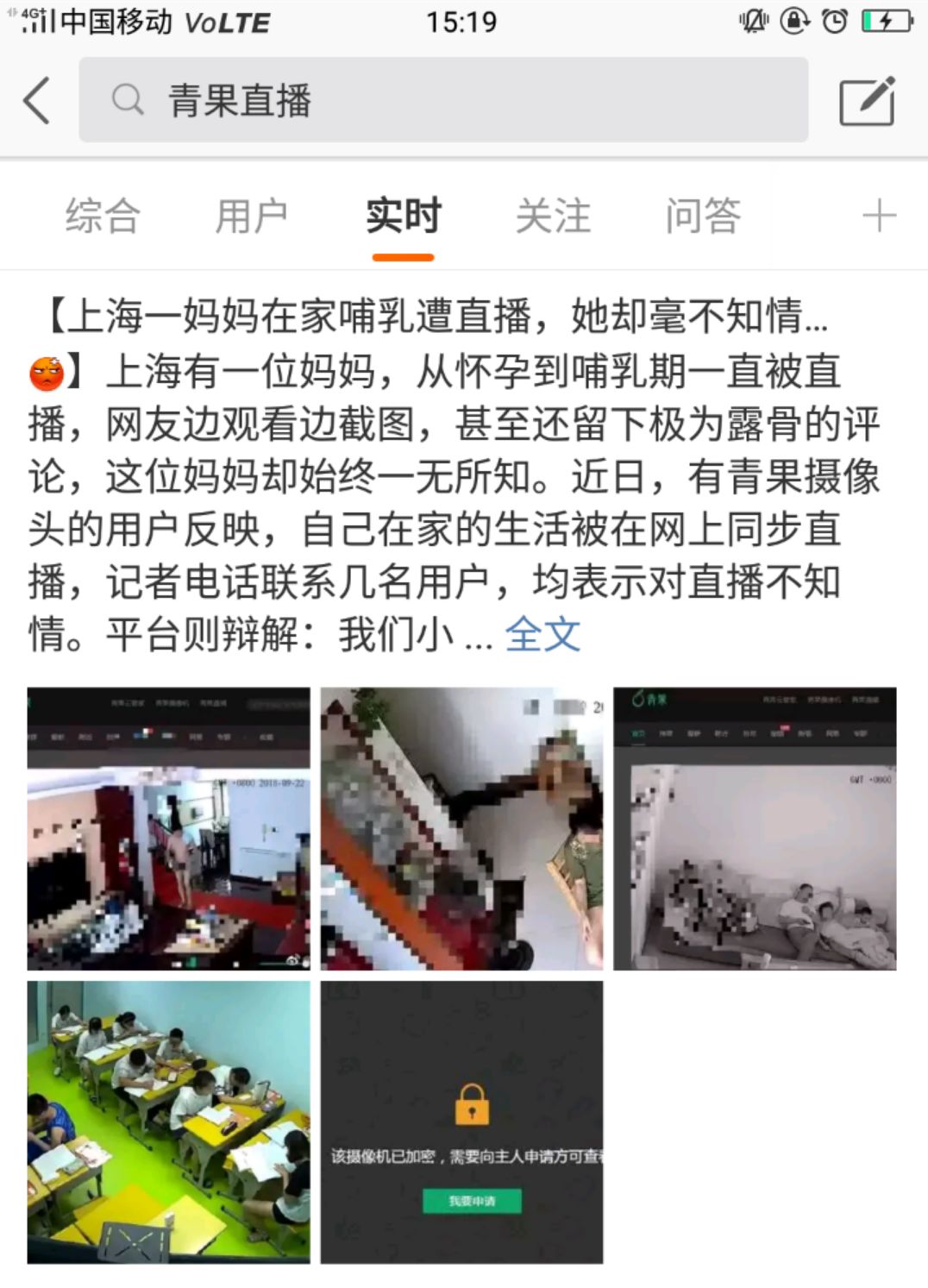Image resolution: width=928 pixels, height=1288 pixels.
Task: Open the image with the orange lock
Action: point(461,1122)
